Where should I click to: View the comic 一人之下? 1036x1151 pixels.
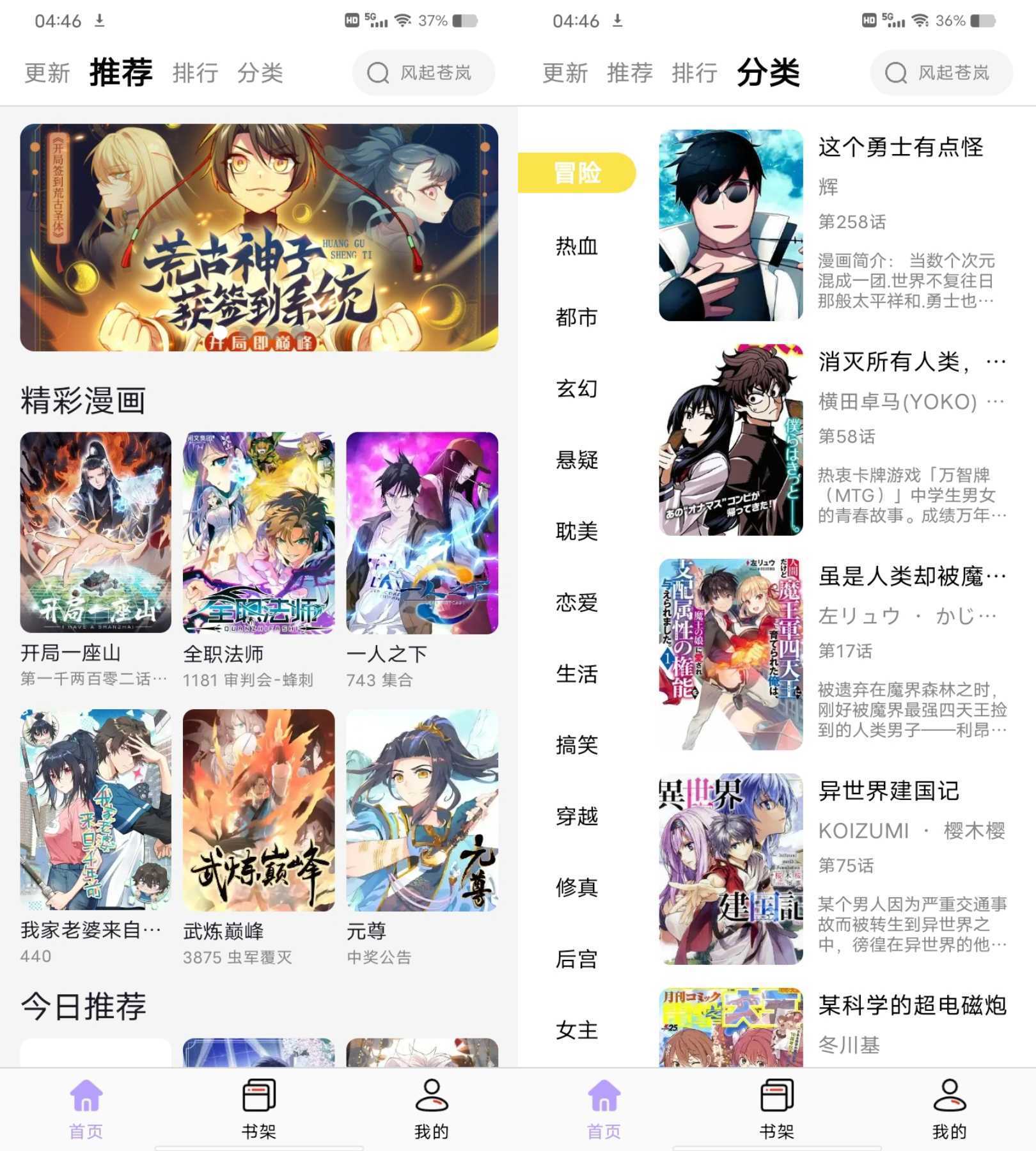point(422,533)
